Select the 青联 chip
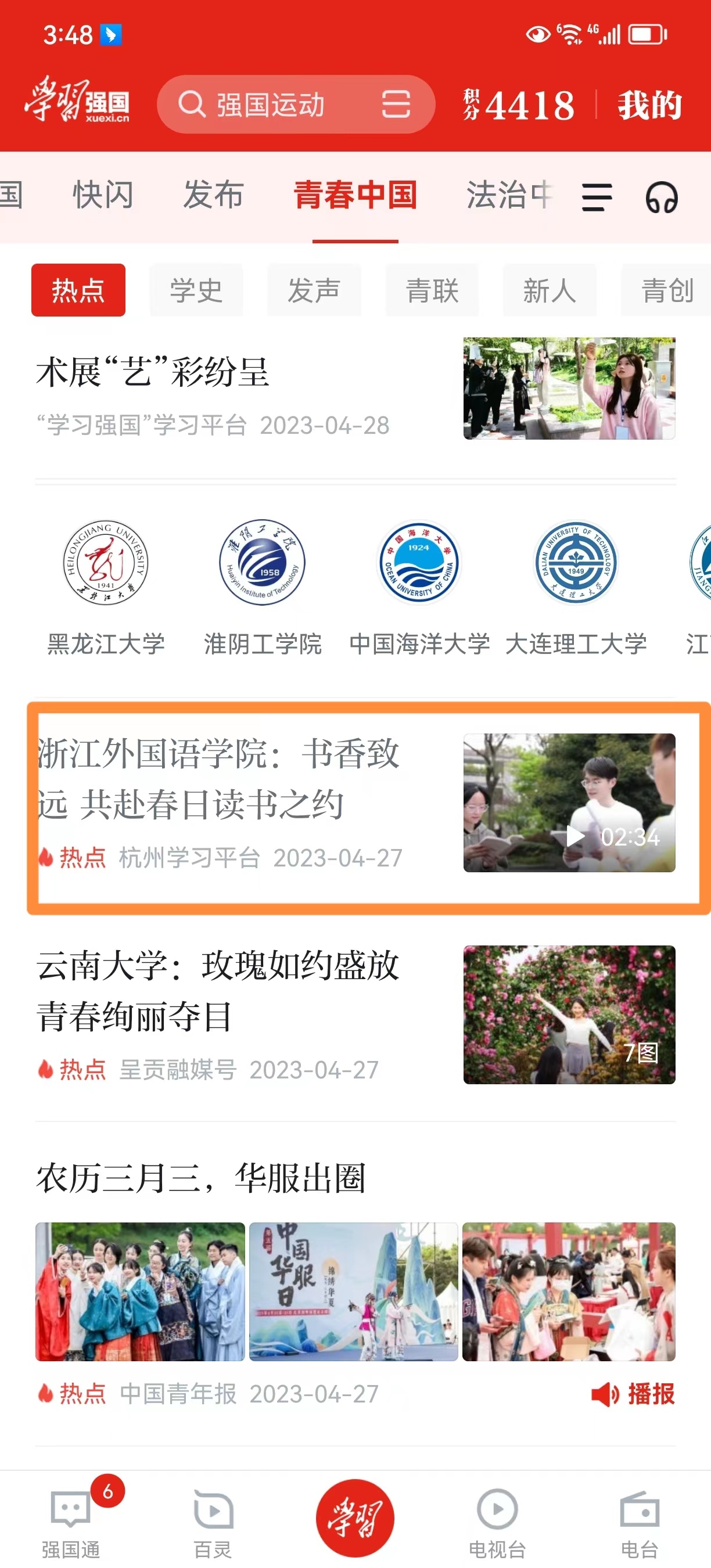This screenshot has height=1568, width=711. [432, 290]
